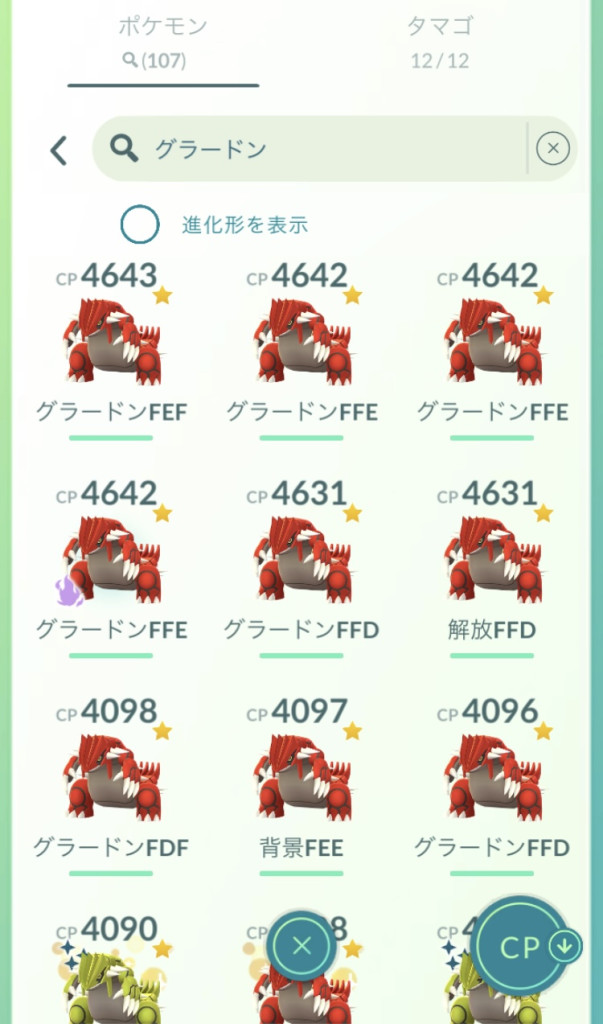Screen dimensions: 603x1024
Task: Switch to the タマゴ tab
Action: pos(440,42)
